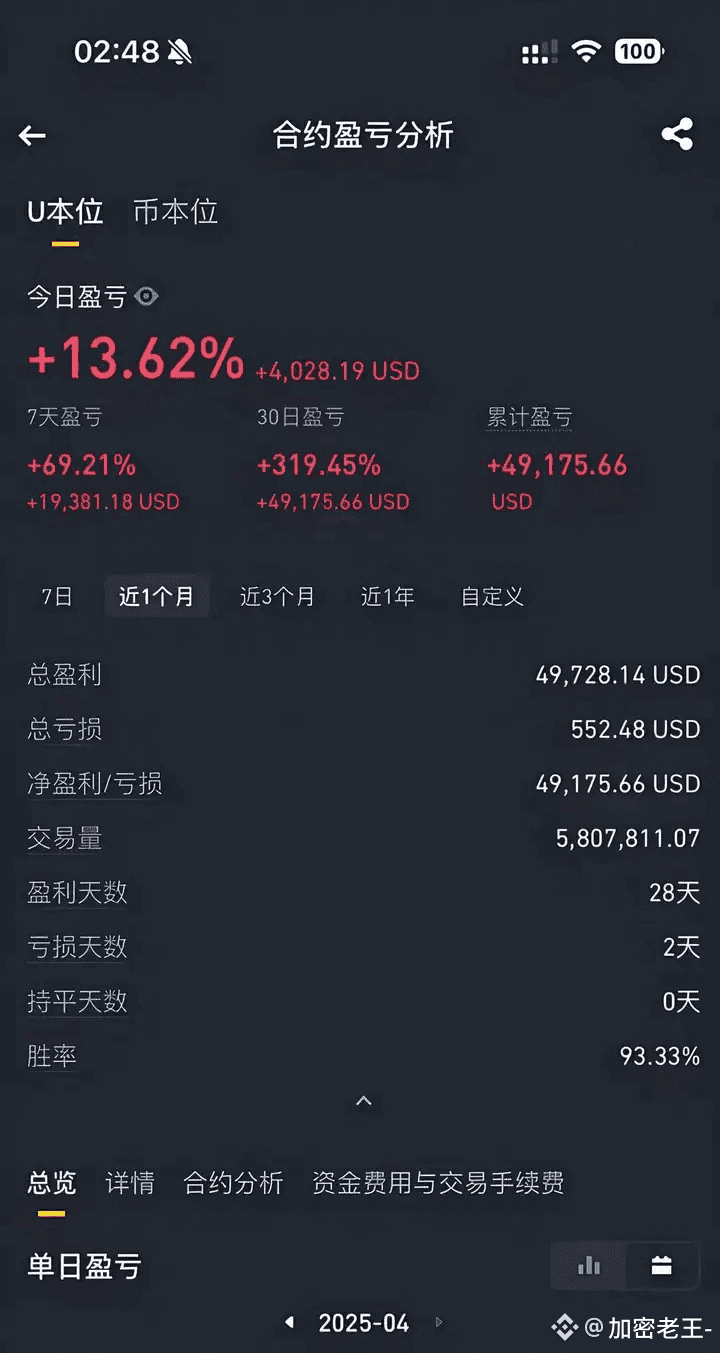Go to the previous month before 2025-04
720x1353 pixels.
pos(290,1323)
